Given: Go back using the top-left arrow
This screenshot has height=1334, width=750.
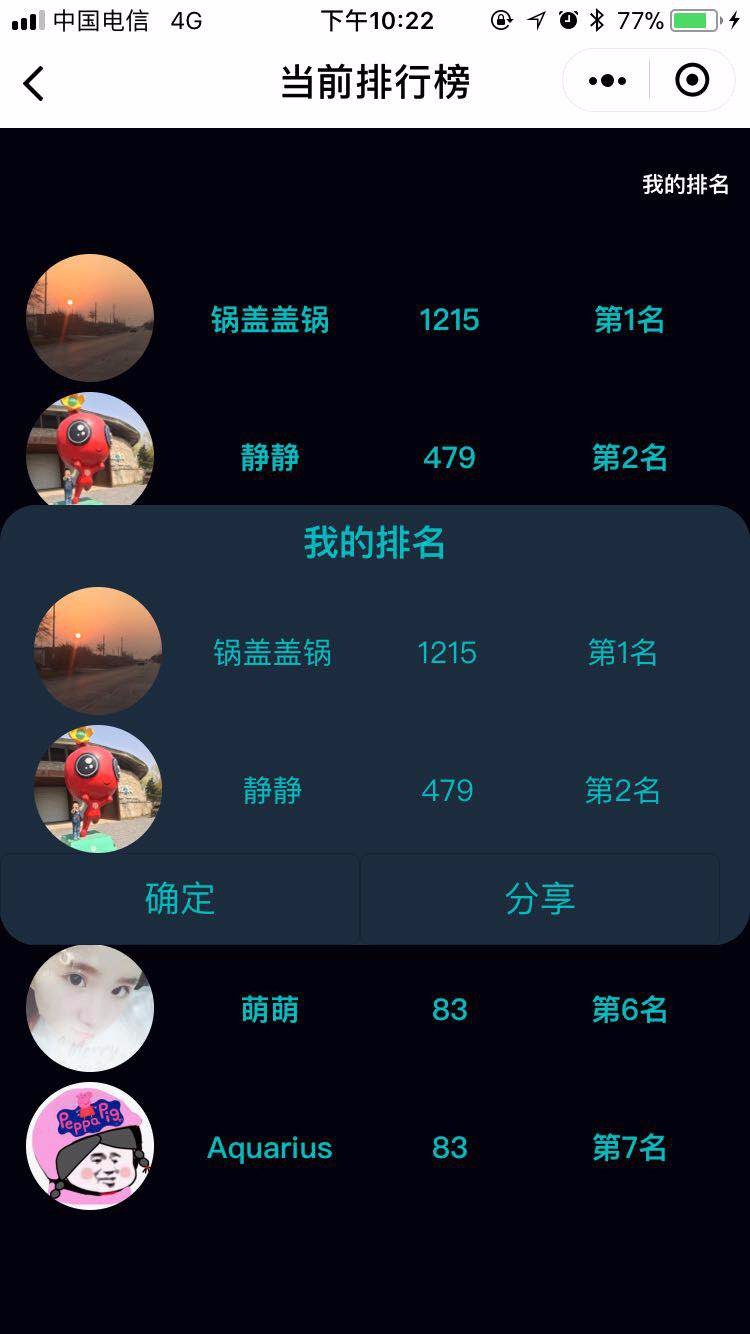Looking at the screenshot, I should coord(33,83).
